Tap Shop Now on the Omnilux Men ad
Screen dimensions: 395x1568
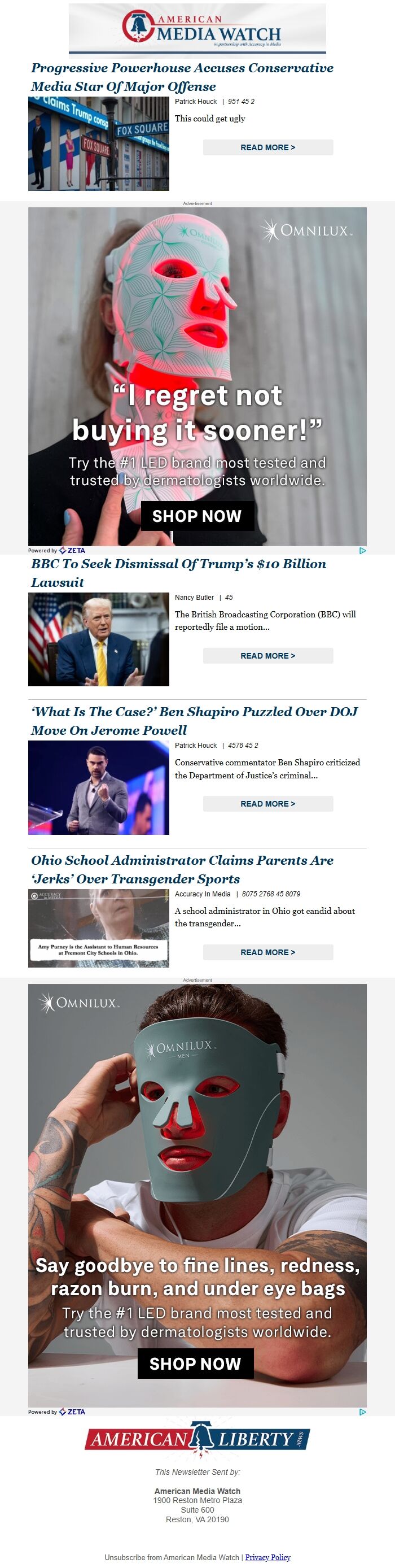pos(195,1364)
